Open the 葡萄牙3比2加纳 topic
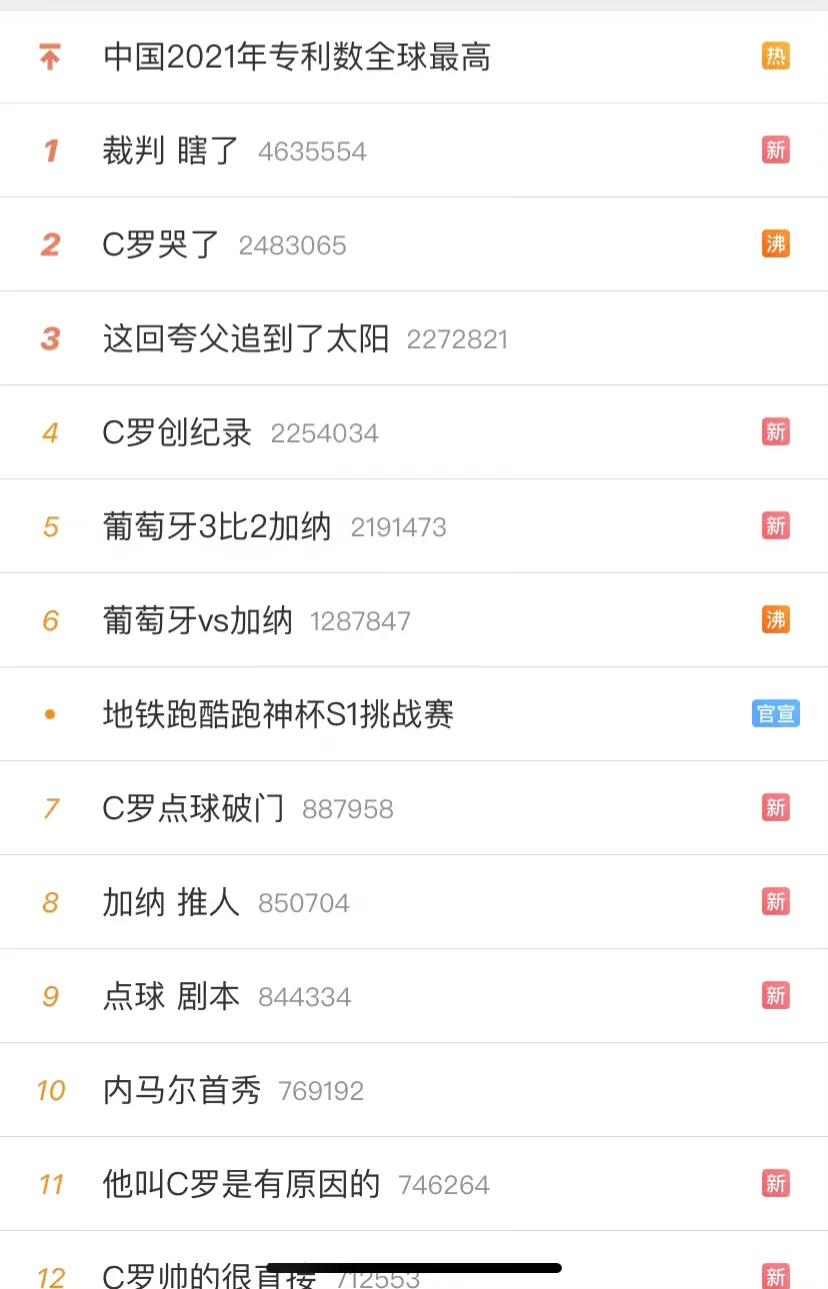Viewport: 828px width, 1289px height. pos(220,525)
